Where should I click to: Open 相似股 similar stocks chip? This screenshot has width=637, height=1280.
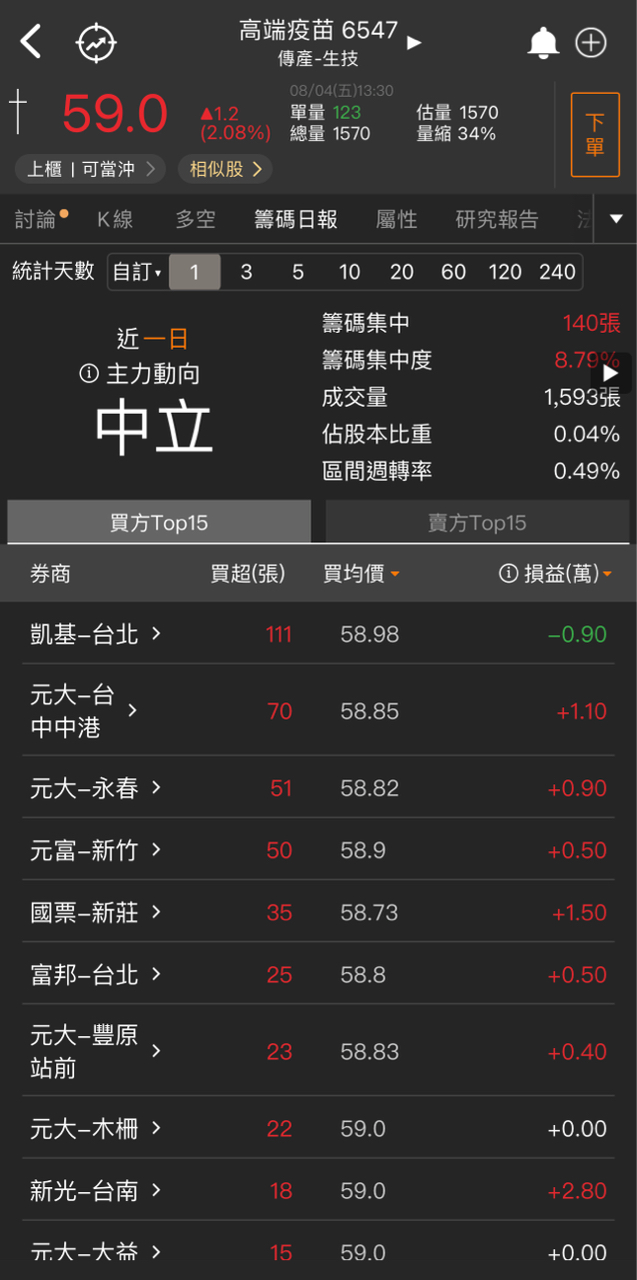(225, 169)
